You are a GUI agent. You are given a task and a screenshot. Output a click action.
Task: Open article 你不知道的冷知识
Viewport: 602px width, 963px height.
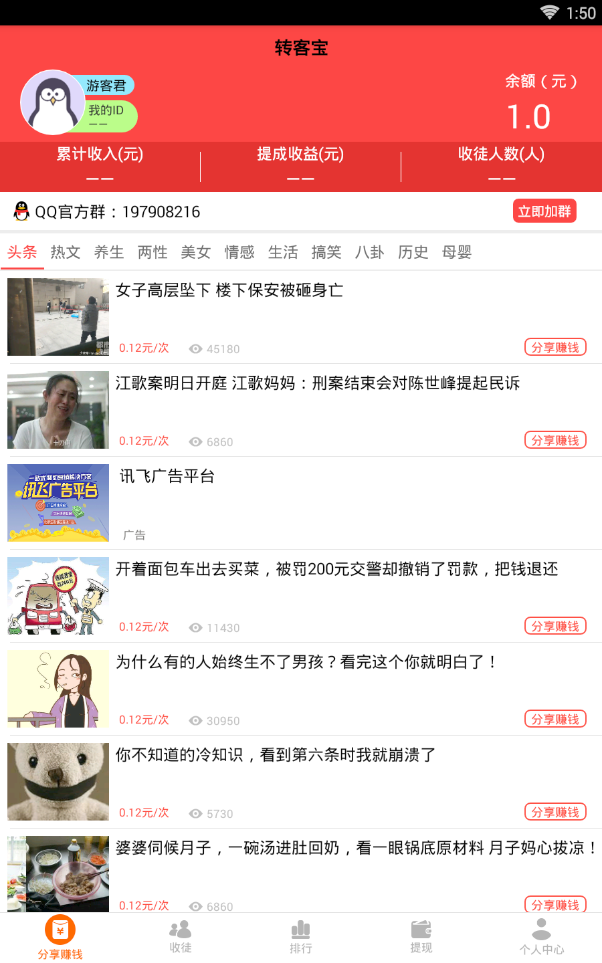click(275, 755)
